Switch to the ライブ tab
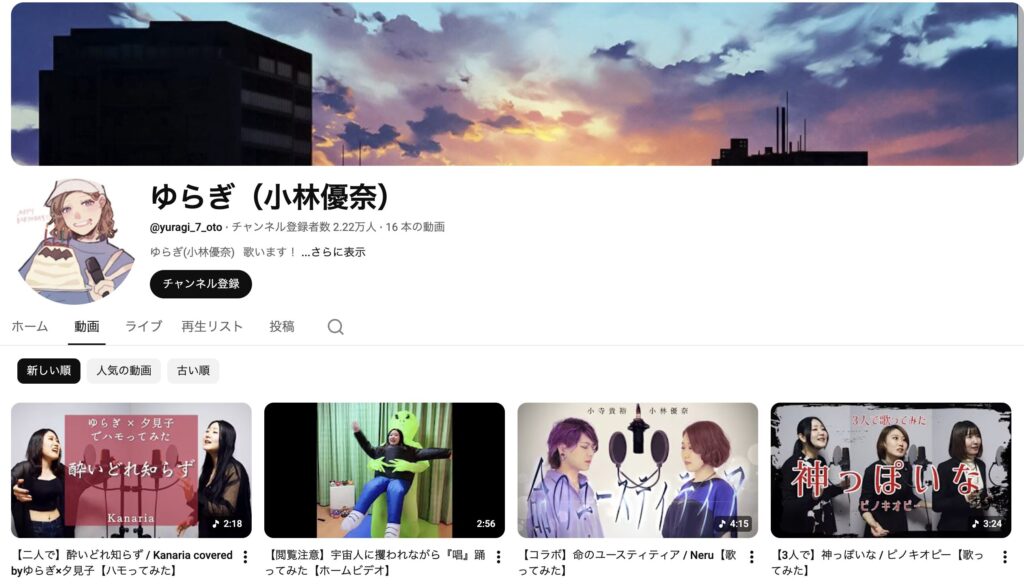 click(x=143, y=326)
